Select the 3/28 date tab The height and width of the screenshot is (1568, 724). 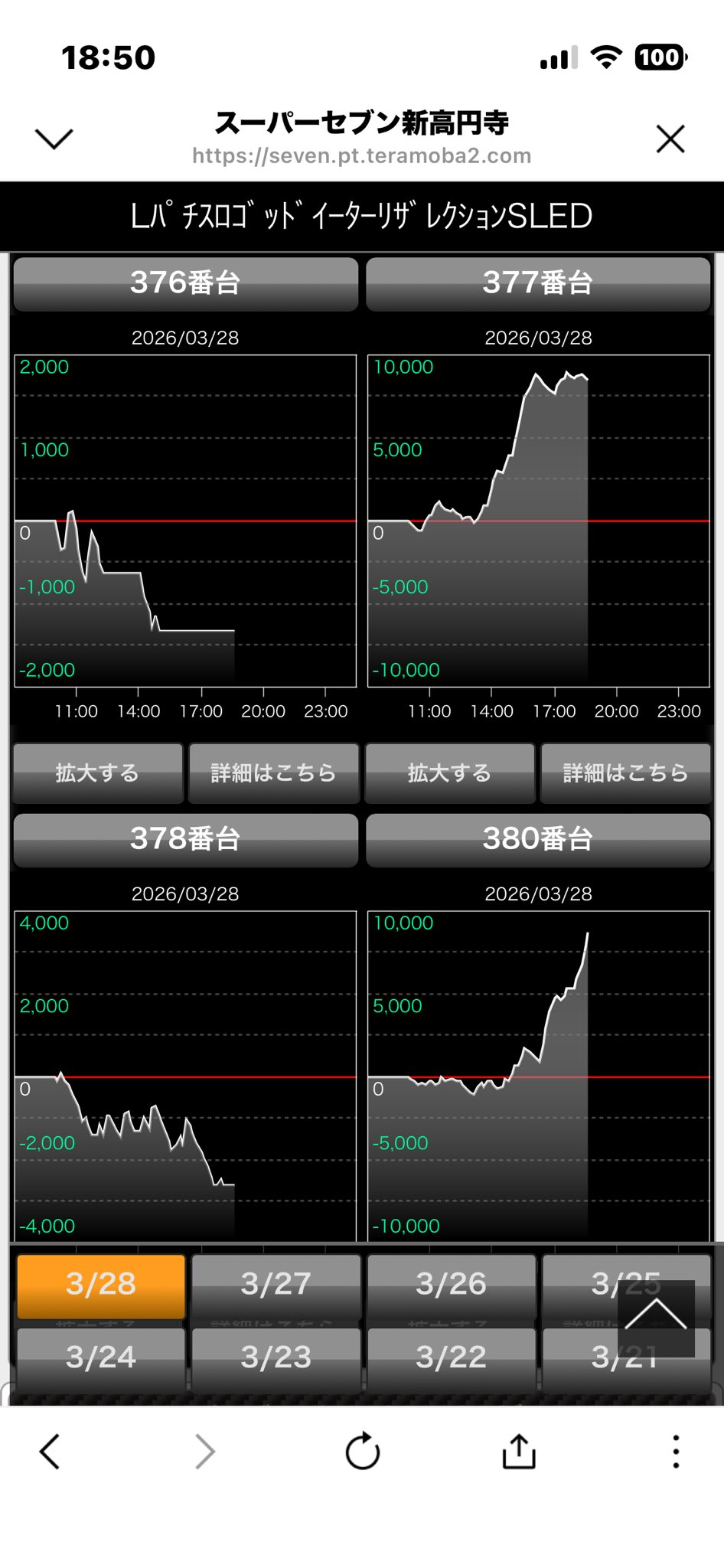pyautogui.click(x=101, y=1285)
